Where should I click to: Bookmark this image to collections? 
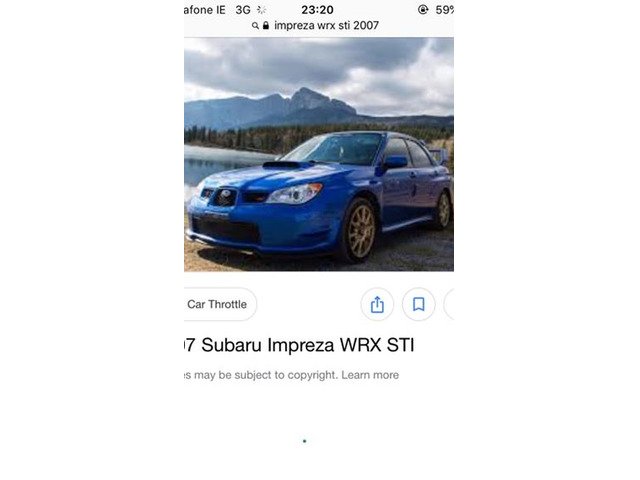click(419, 304)
